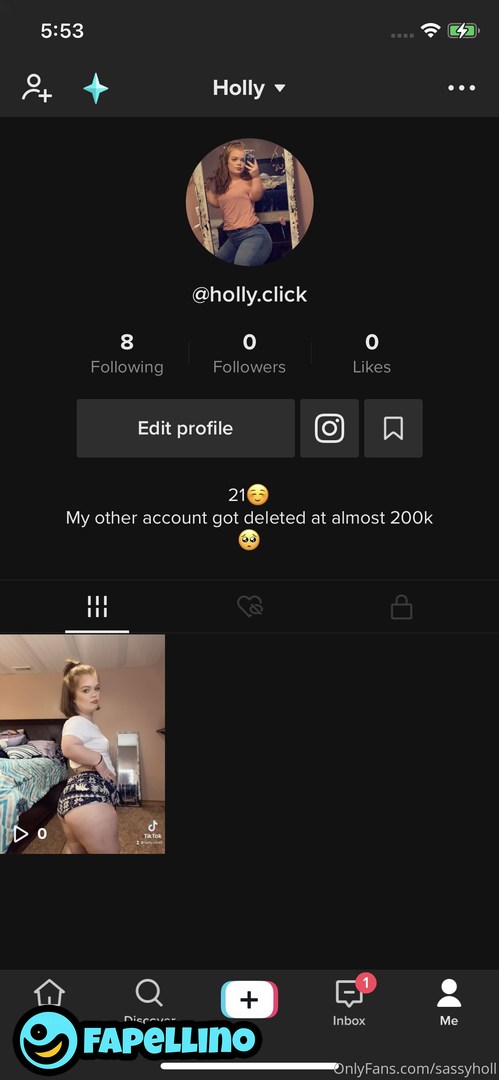The width and height of the screenshot is (499, 1080).
Task: Switch to the videos grid tab
Action: (97, 607)
